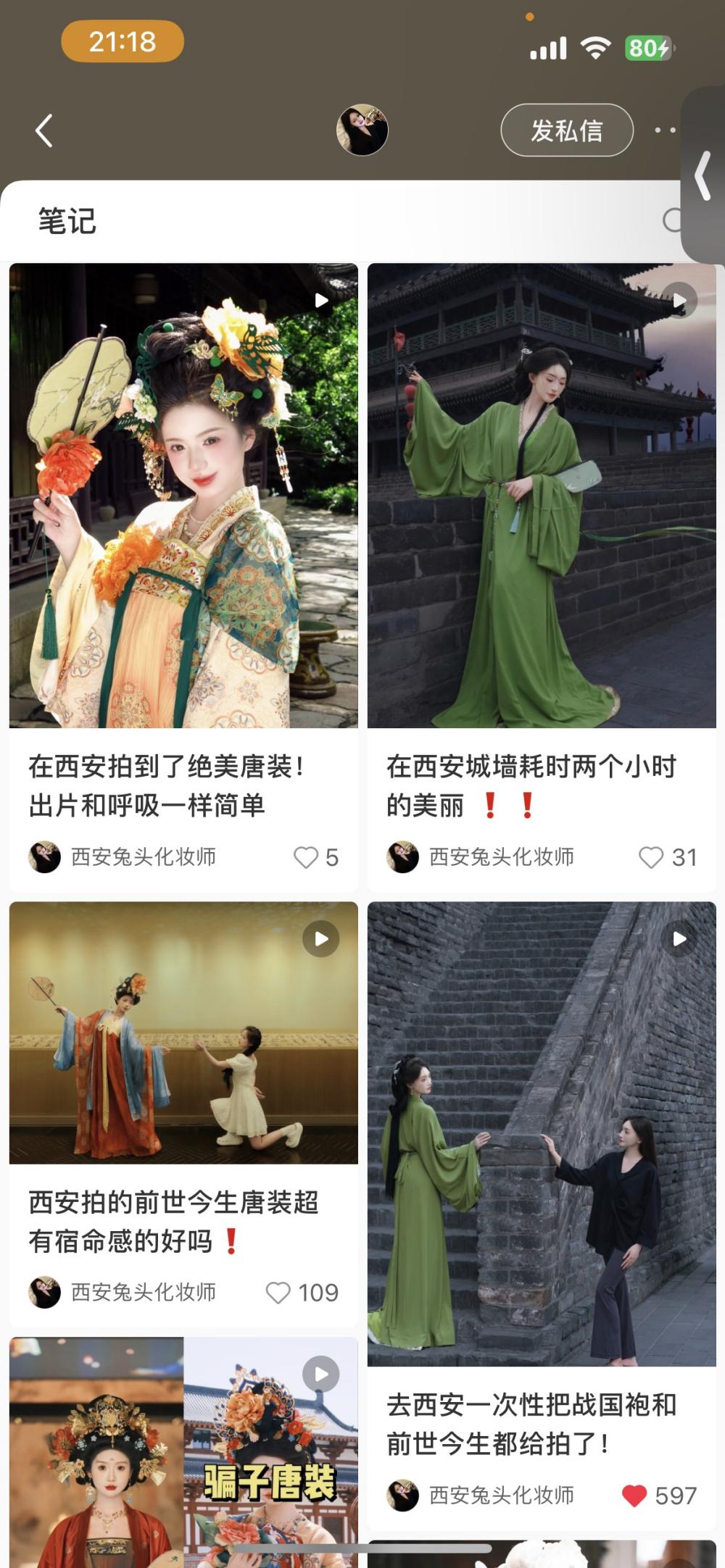Open the 在西安拍到了绝美唐装 note
The width and height of the screenshot is (725, 1568).
tap(183, 496)
